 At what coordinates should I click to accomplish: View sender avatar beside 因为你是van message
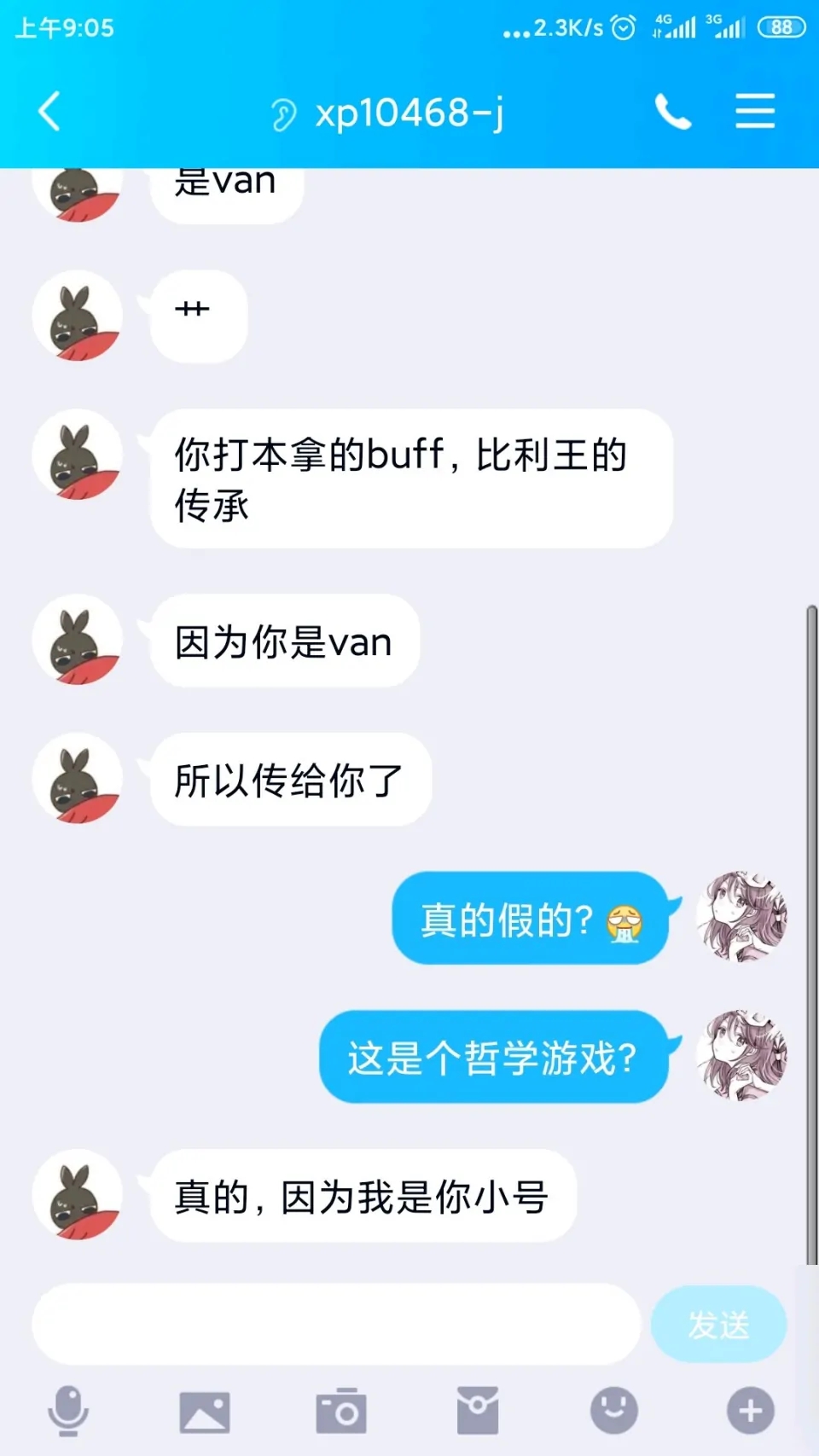(x=77, y=640)
